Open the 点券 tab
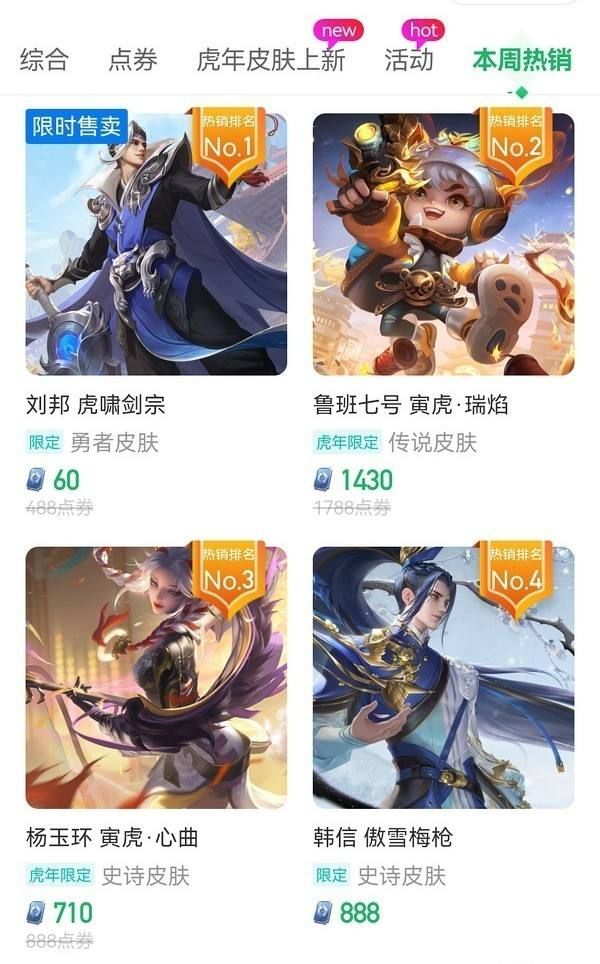This screenshot has width=600, height=964. coord(133,59)
